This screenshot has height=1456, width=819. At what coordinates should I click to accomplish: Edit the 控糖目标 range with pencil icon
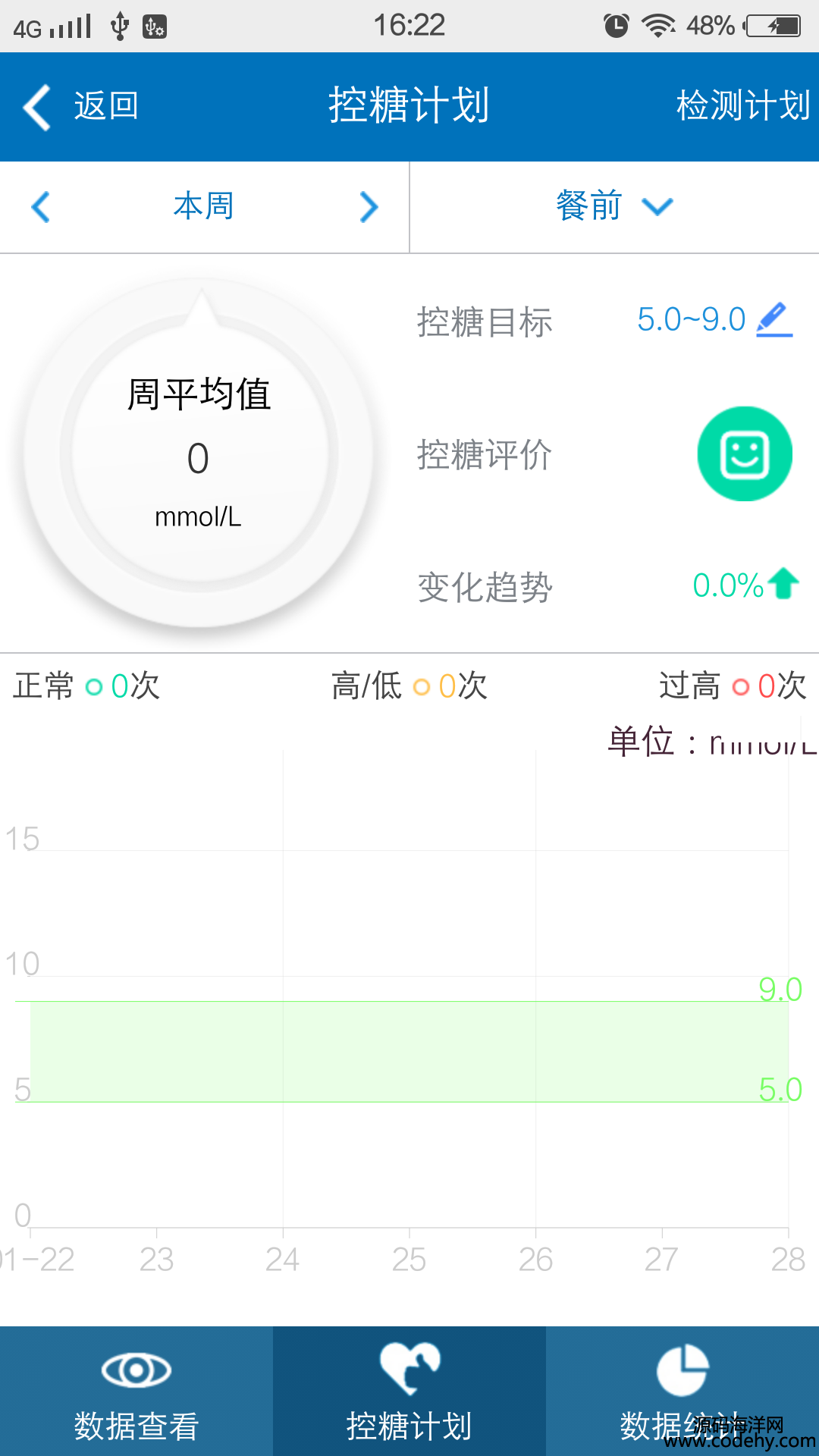tap(774, 320)
